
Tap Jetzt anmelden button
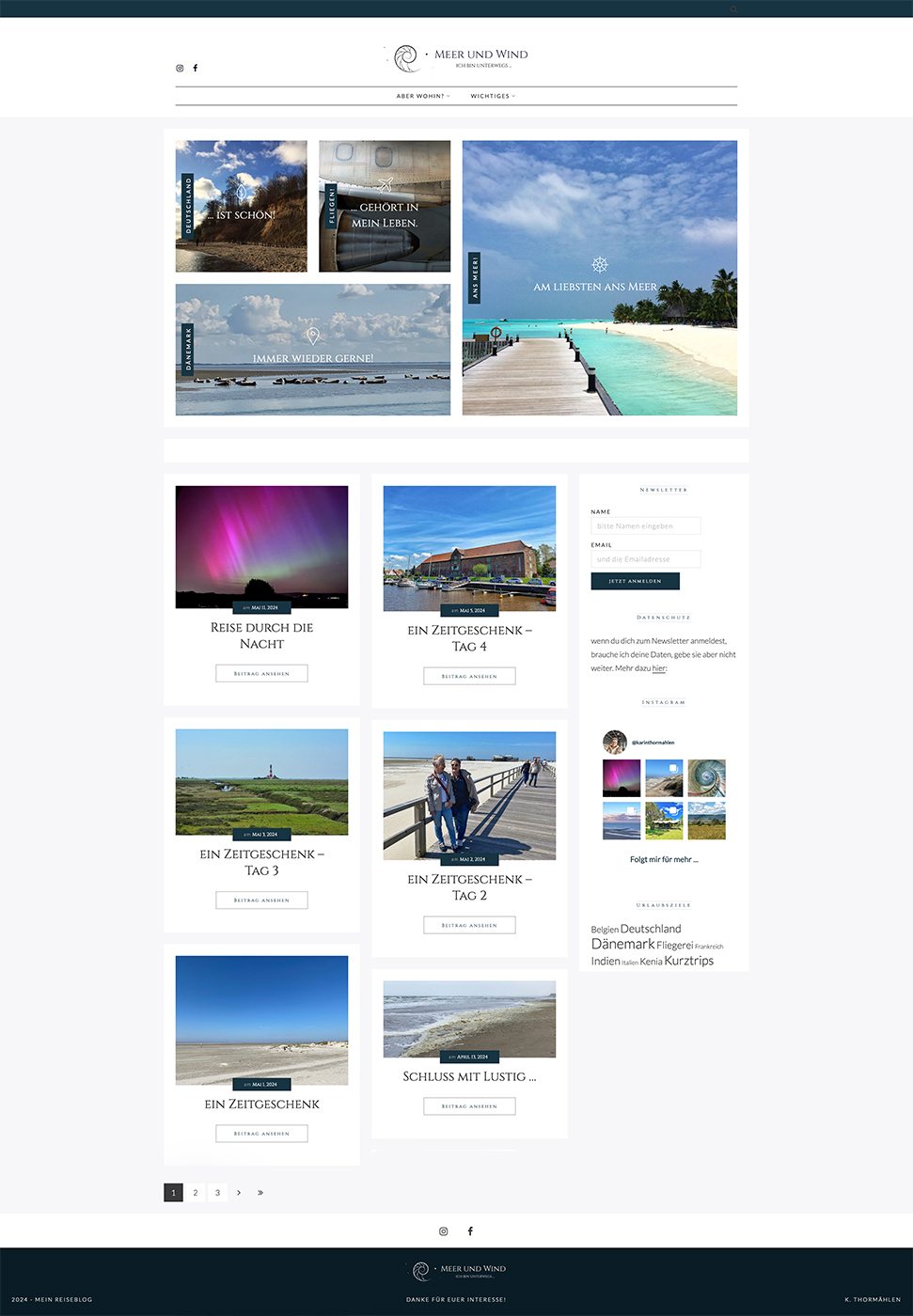click(635, 581)
